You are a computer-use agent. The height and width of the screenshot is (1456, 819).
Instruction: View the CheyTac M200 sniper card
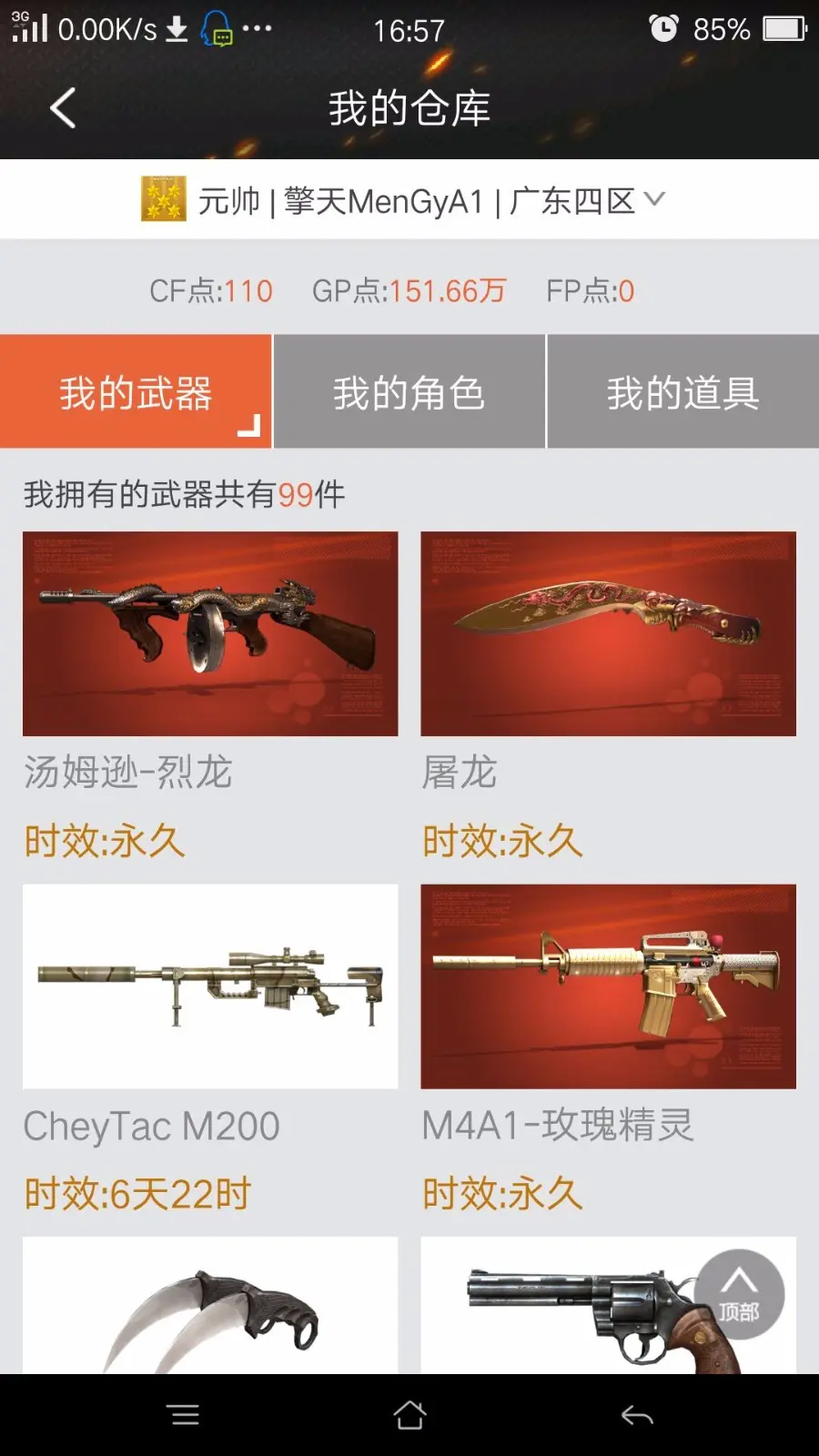pyautogui.click(x=210, y=986)
